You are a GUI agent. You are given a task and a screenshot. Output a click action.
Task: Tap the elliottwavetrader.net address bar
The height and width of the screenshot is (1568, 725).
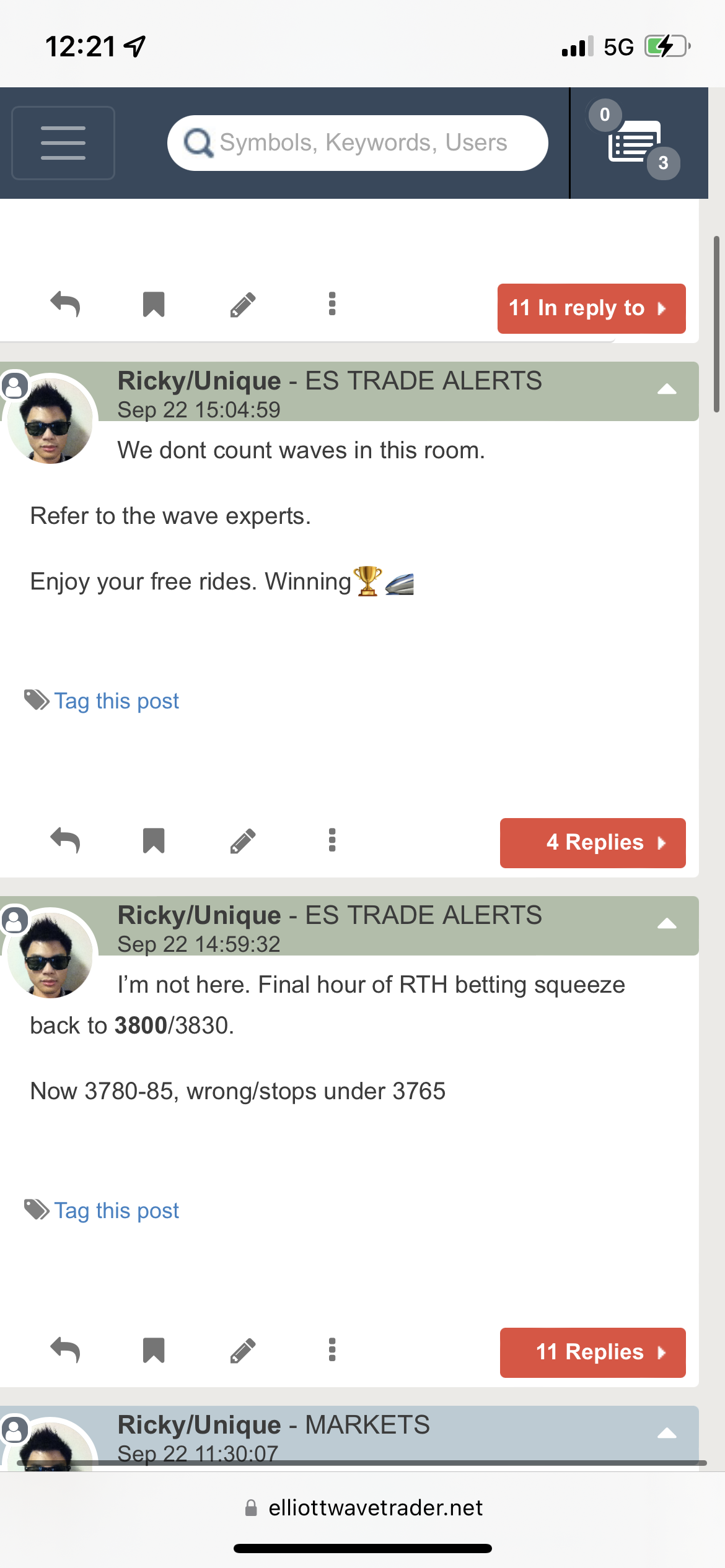(x=363, y=1508)
